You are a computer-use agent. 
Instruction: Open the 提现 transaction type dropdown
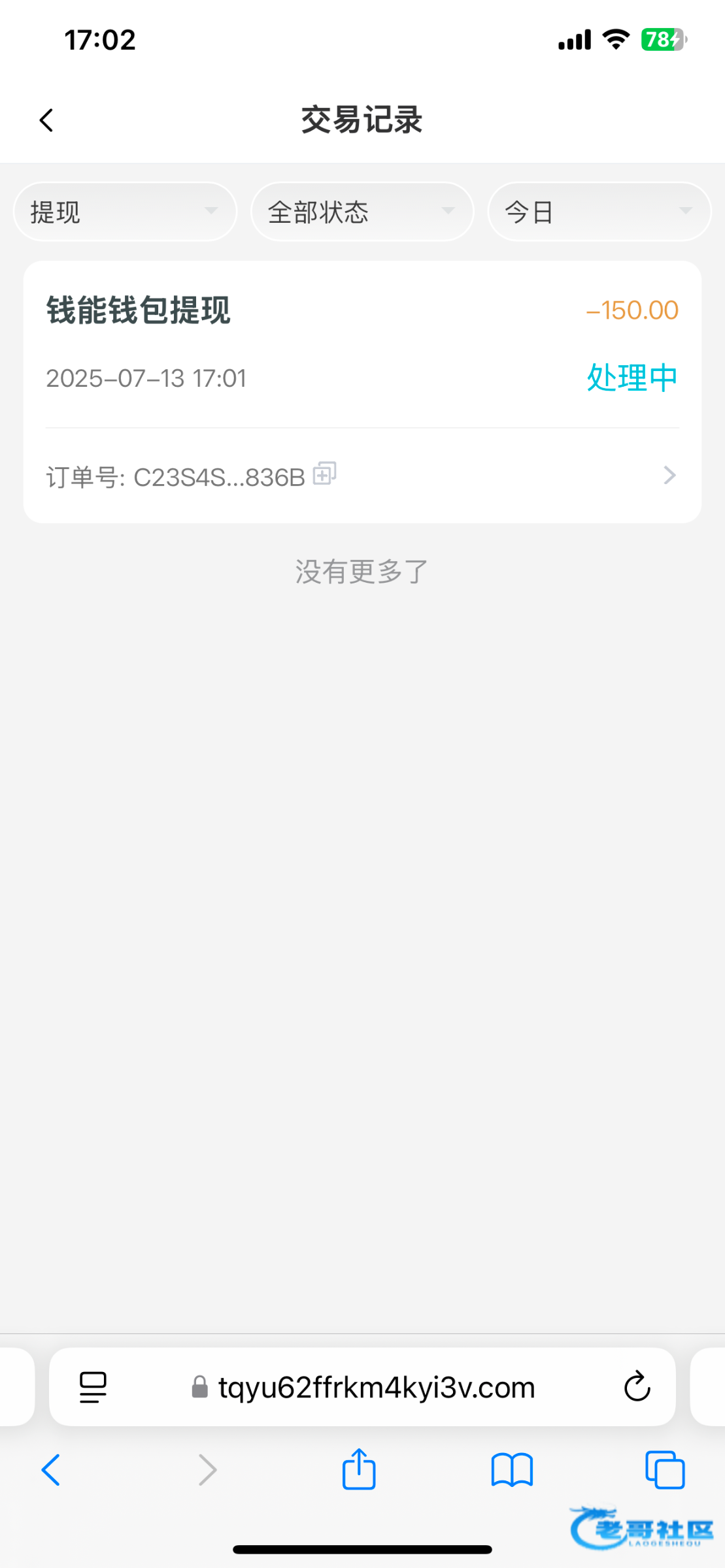(x=125, y=212)
